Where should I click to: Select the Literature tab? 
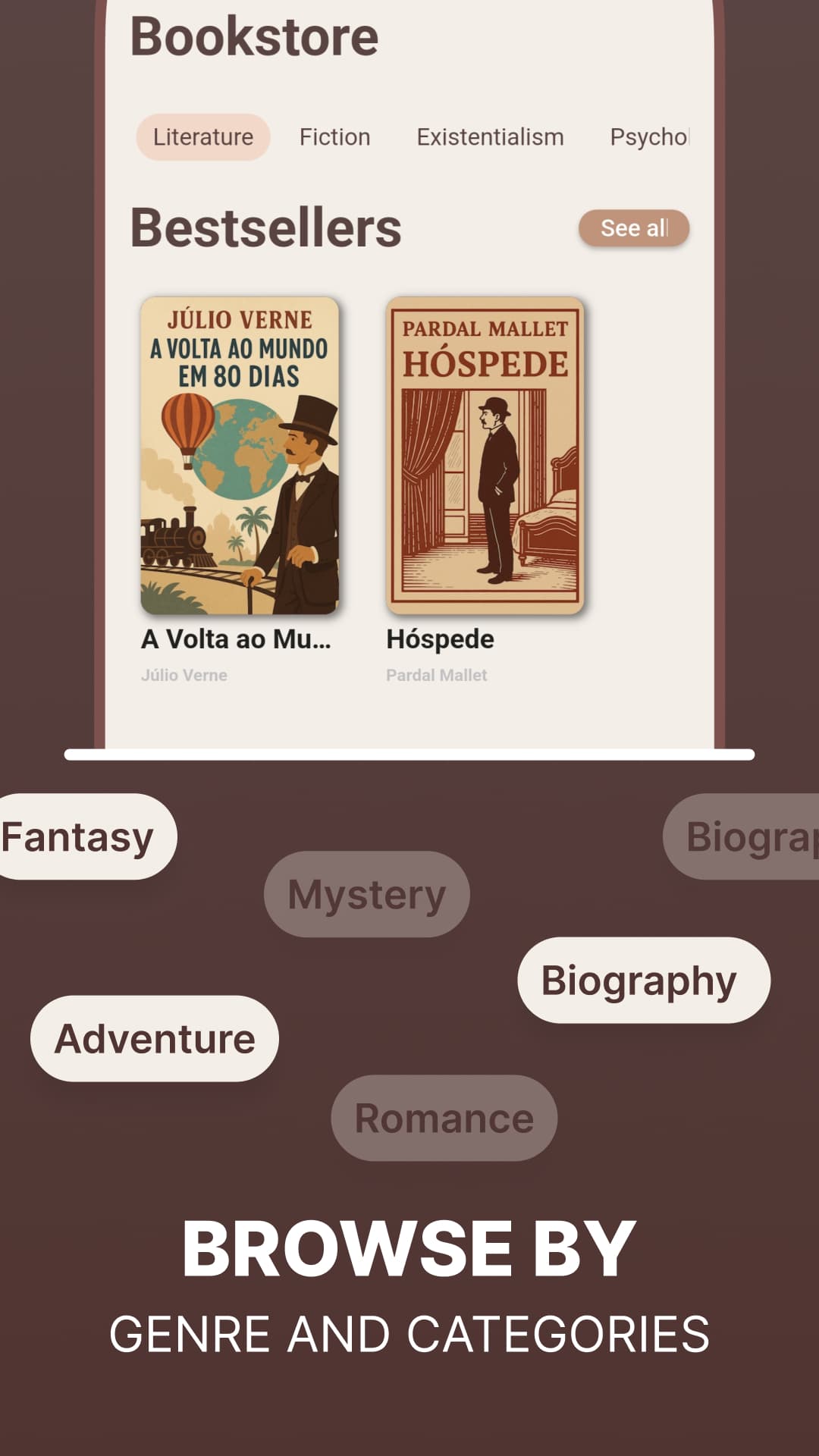point(202,137)
